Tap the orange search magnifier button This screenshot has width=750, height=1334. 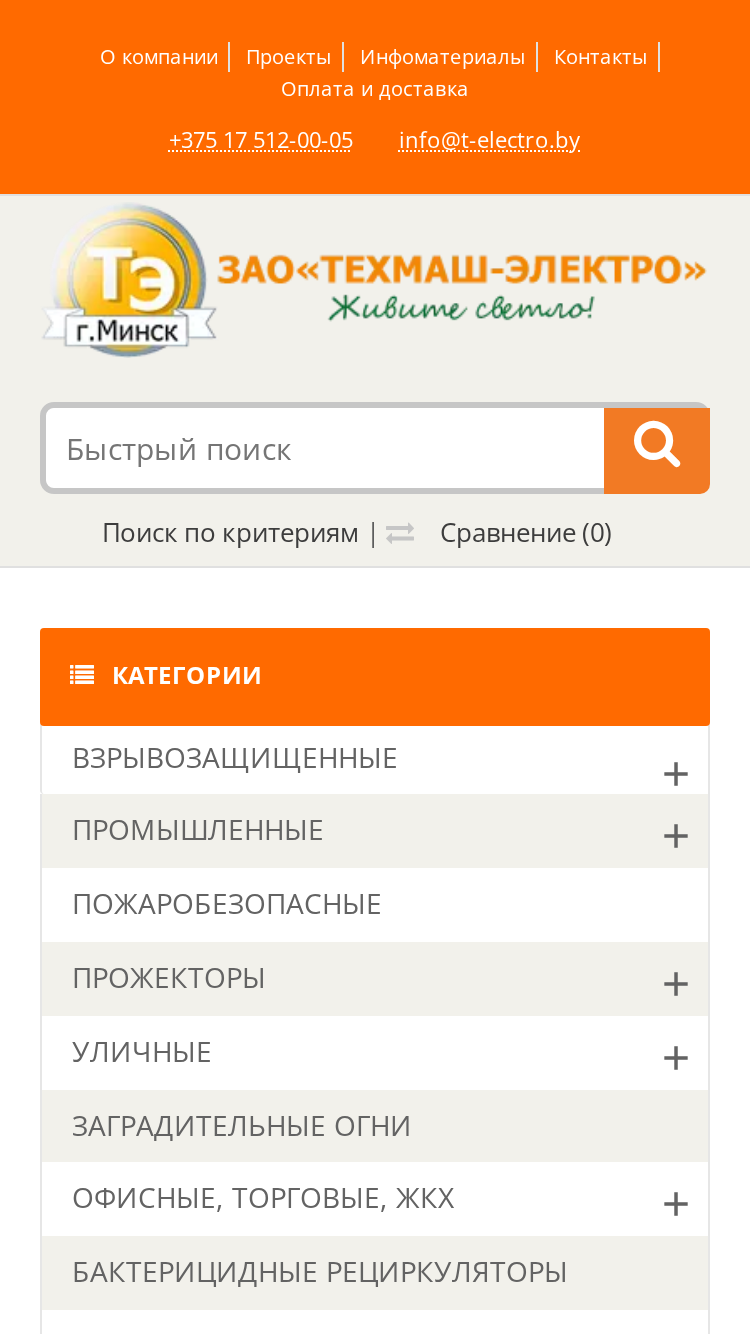point(657,449)
